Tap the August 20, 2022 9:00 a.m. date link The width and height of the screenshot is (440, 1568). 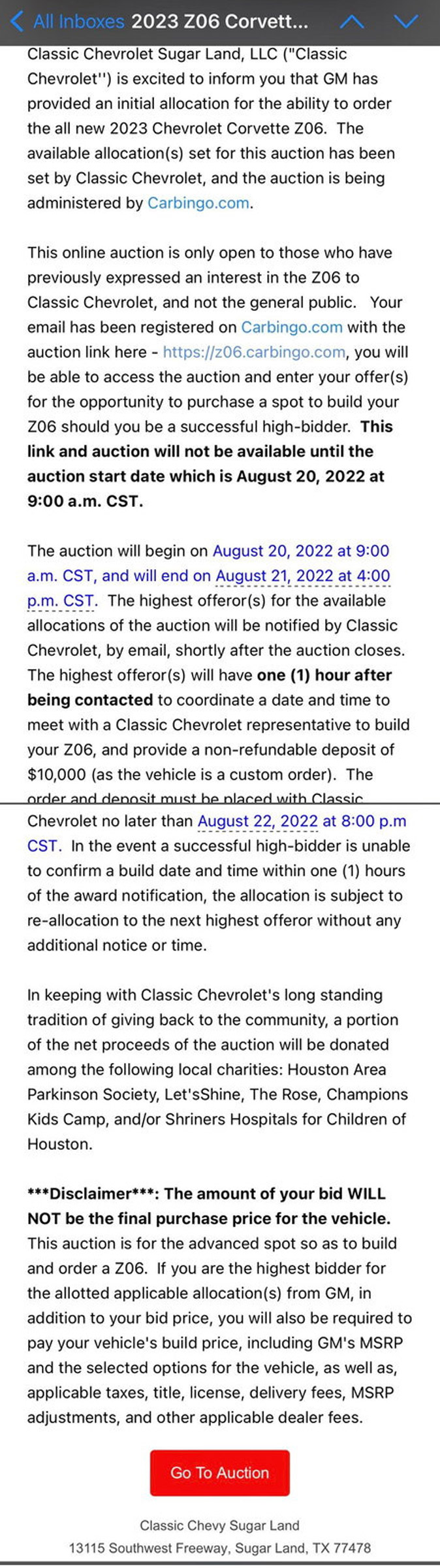pos(301,551)
